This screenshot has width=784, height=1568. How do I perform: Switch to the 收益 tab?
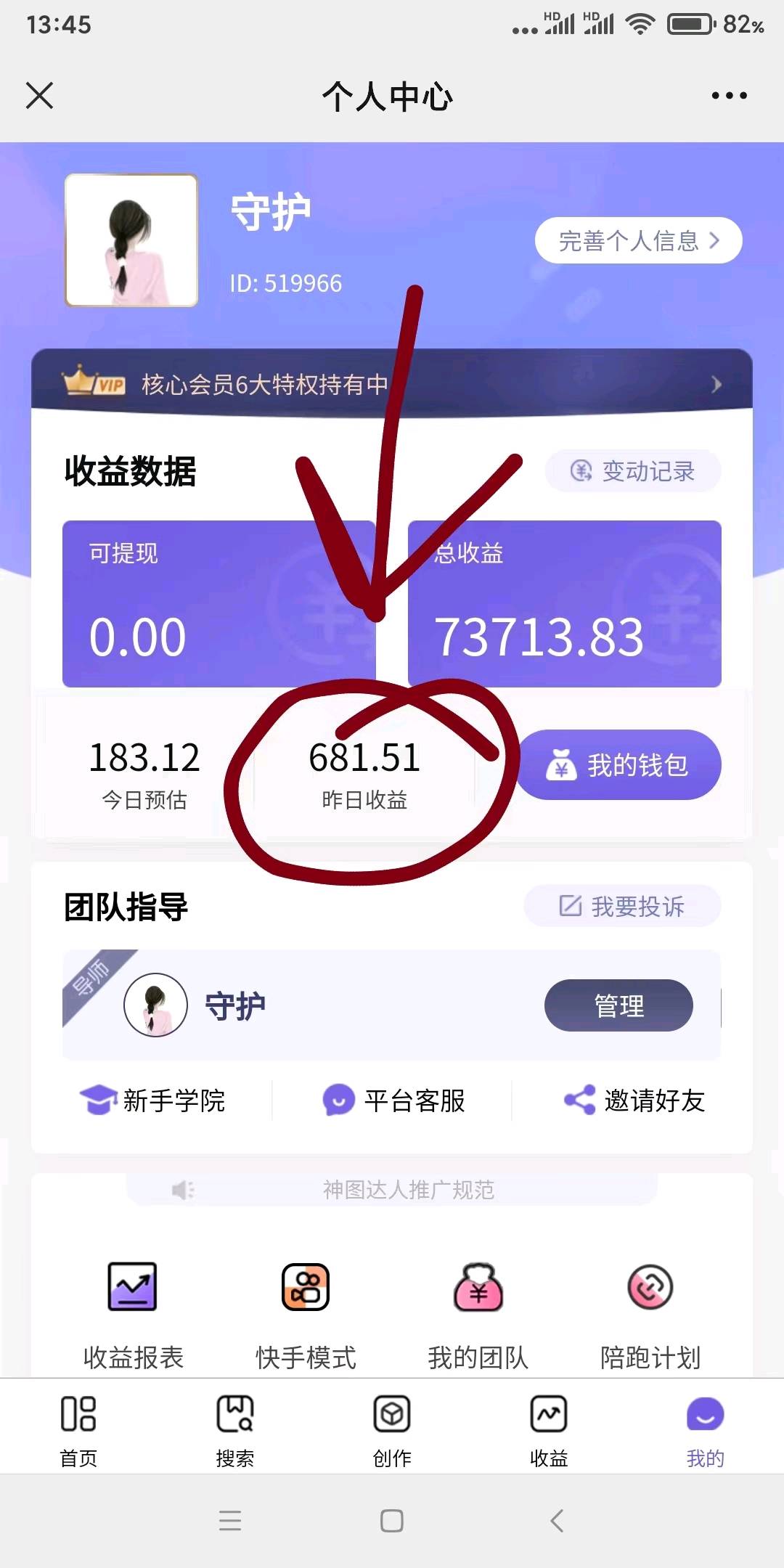[549, 1426]
